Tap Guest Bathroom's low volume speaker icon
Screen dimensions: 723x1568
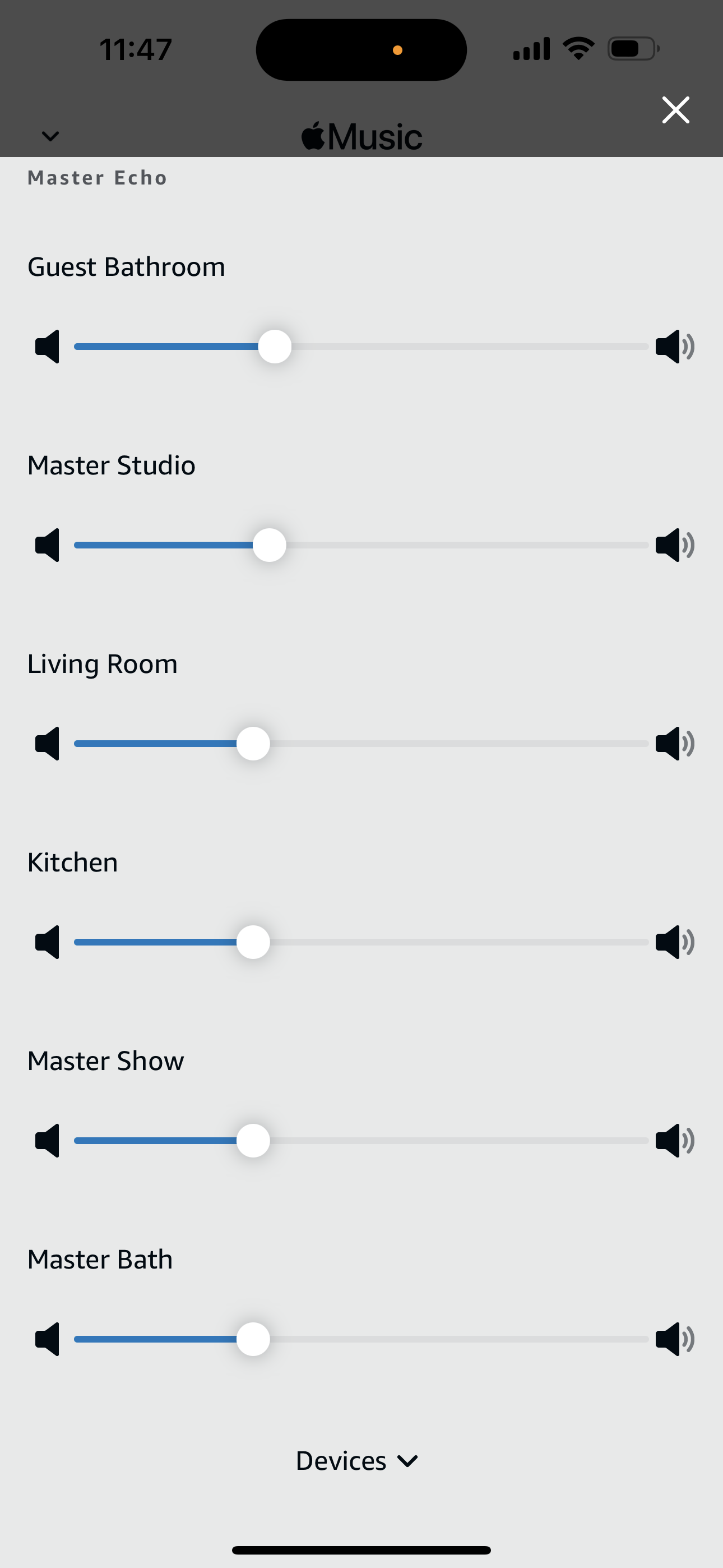point(48,347)
